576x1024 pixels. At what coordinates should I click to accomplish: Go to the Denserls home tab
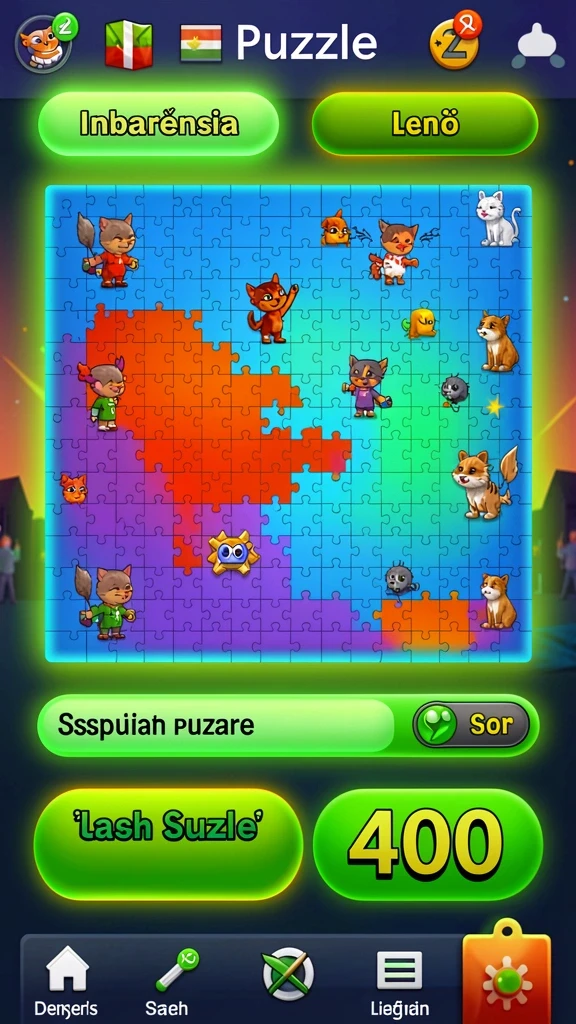(65, 981)
